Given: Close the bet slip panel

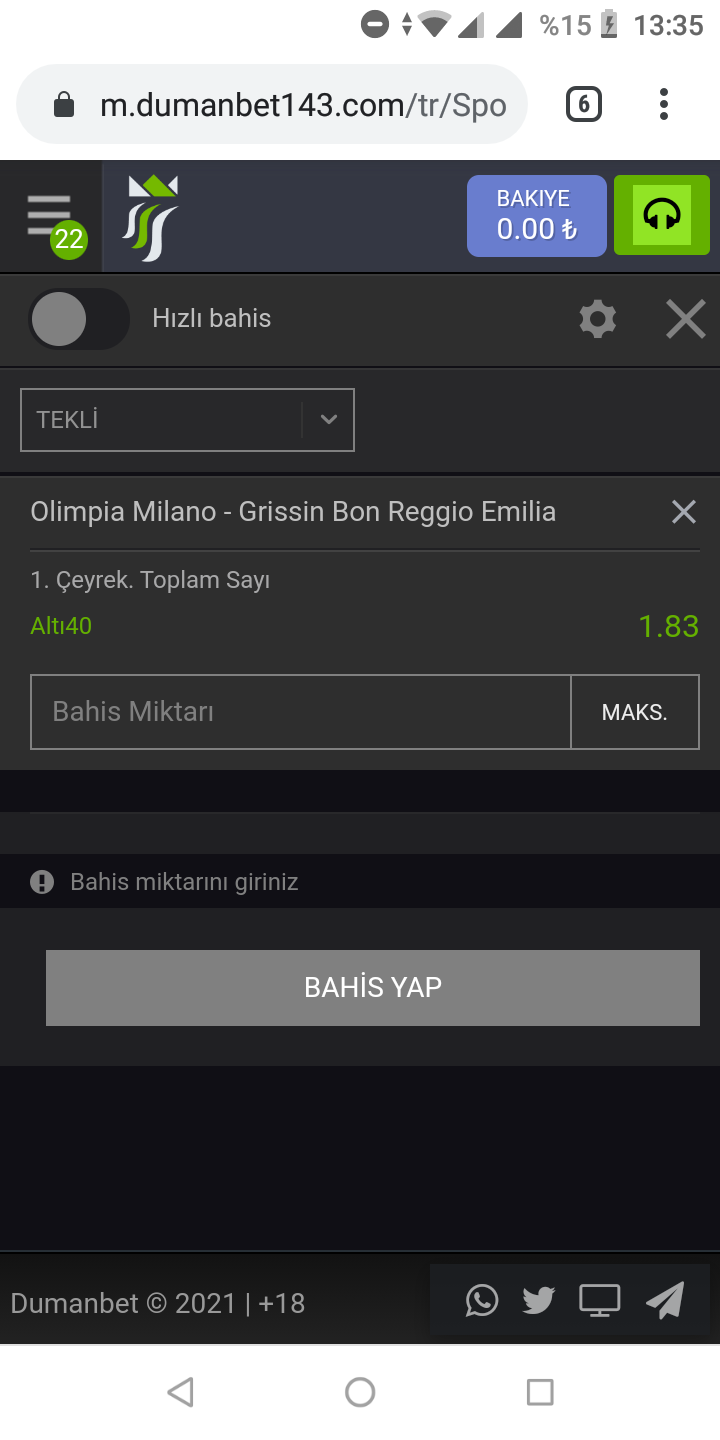Looking at the screenshot, I should [x=686, y=320].
